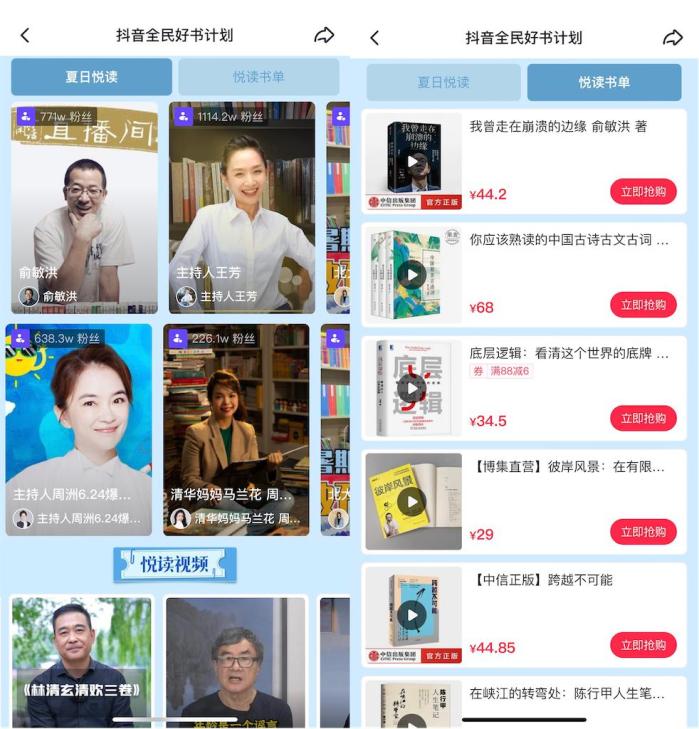
Task: Open 俞敏洪's live room card
Action: click(x=84, y=208)
